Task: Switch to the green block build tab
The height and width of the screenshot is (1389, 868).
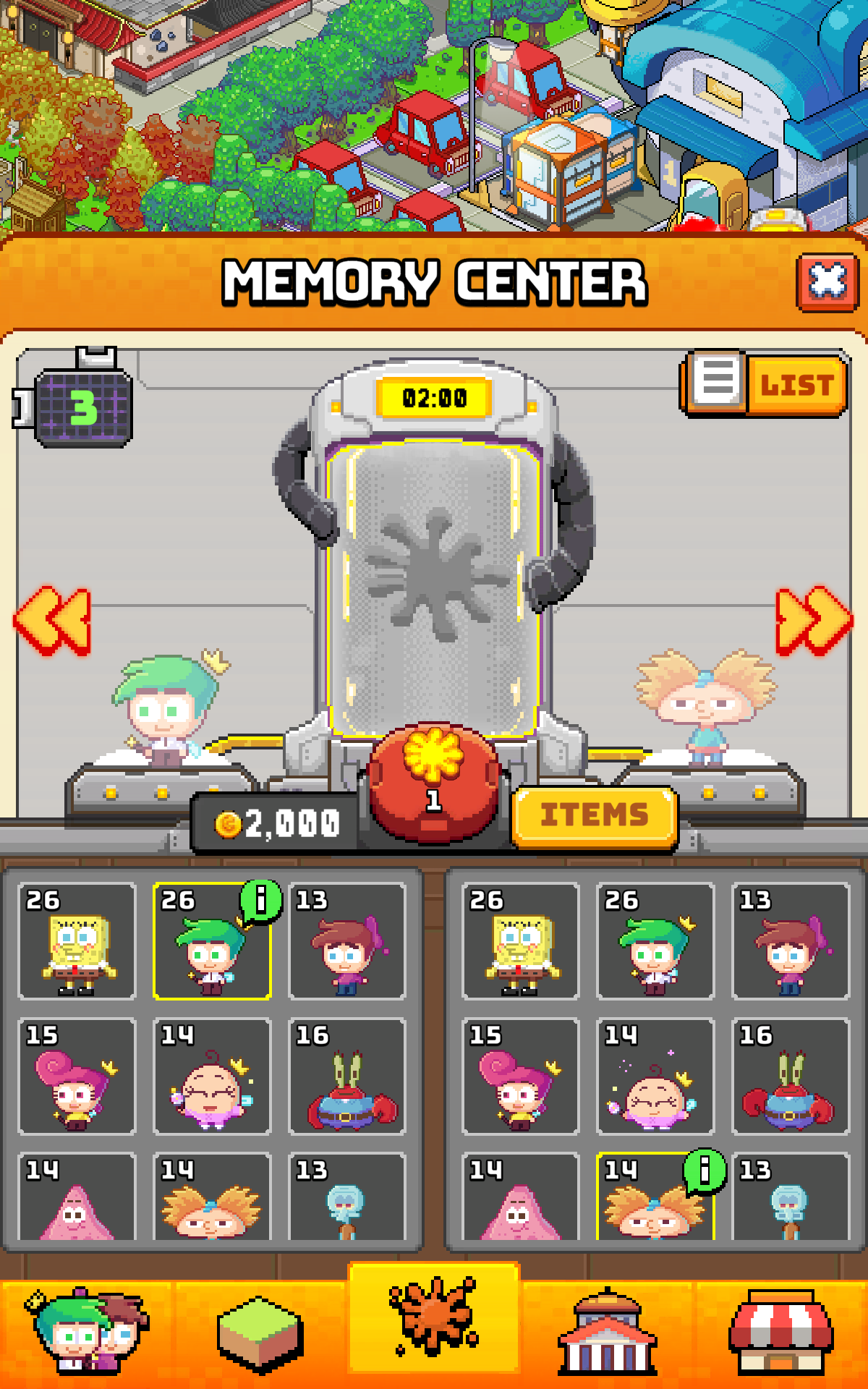Action: click(260, 1333)
